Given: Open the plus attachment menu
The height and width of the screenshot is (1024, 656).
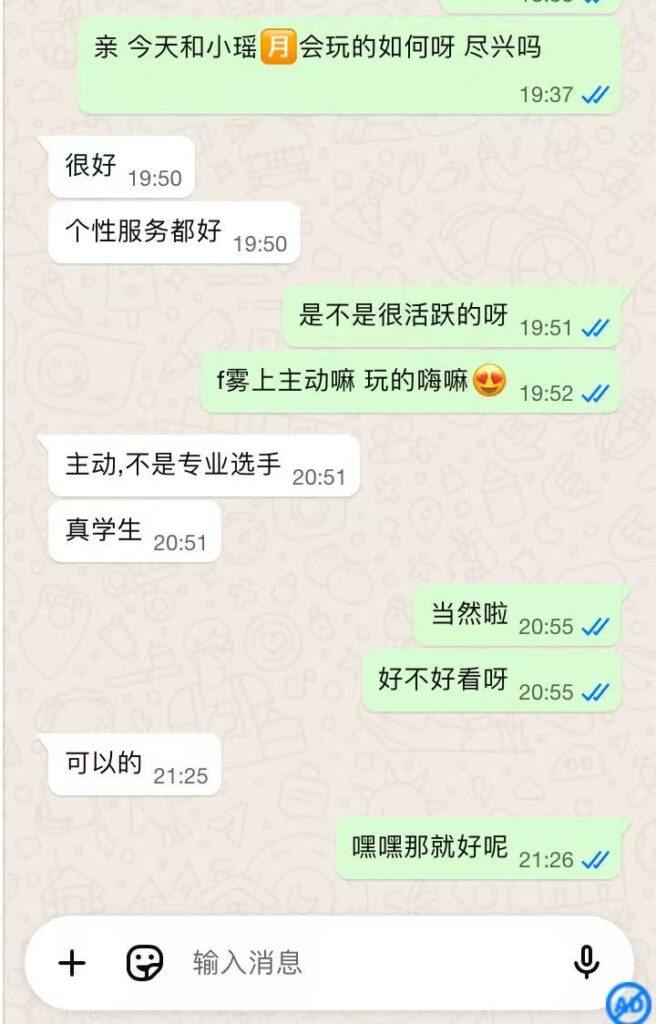Looking at the screenshot, I should click(x=72, y=963).
